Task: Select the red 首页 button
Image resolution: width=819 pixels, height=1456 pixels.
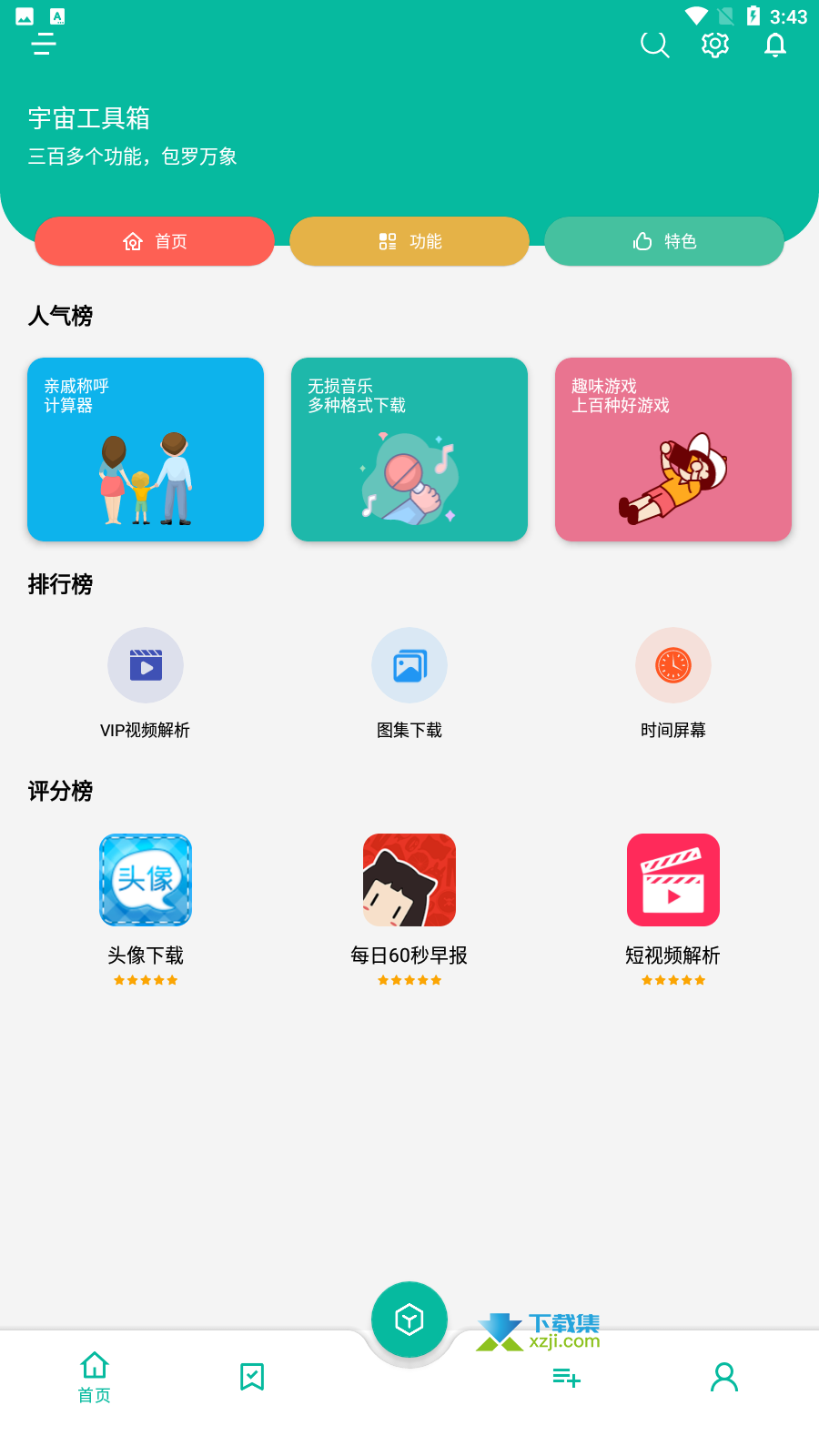Action: [x=155, y=241]
